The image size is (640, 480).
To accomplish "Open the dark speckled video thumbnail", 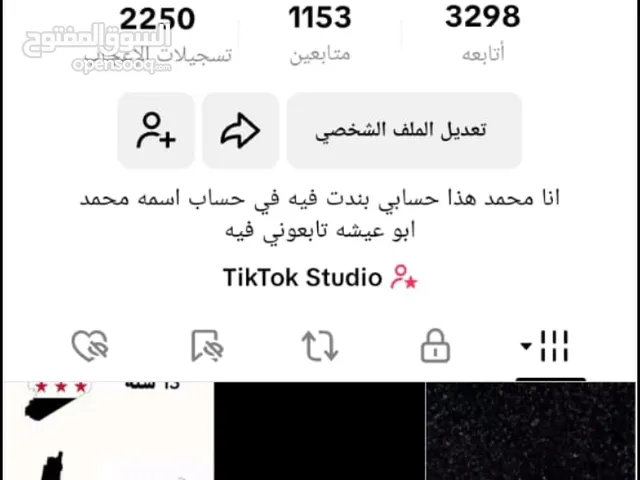I will pyautogui.click(x=532, y=432).
